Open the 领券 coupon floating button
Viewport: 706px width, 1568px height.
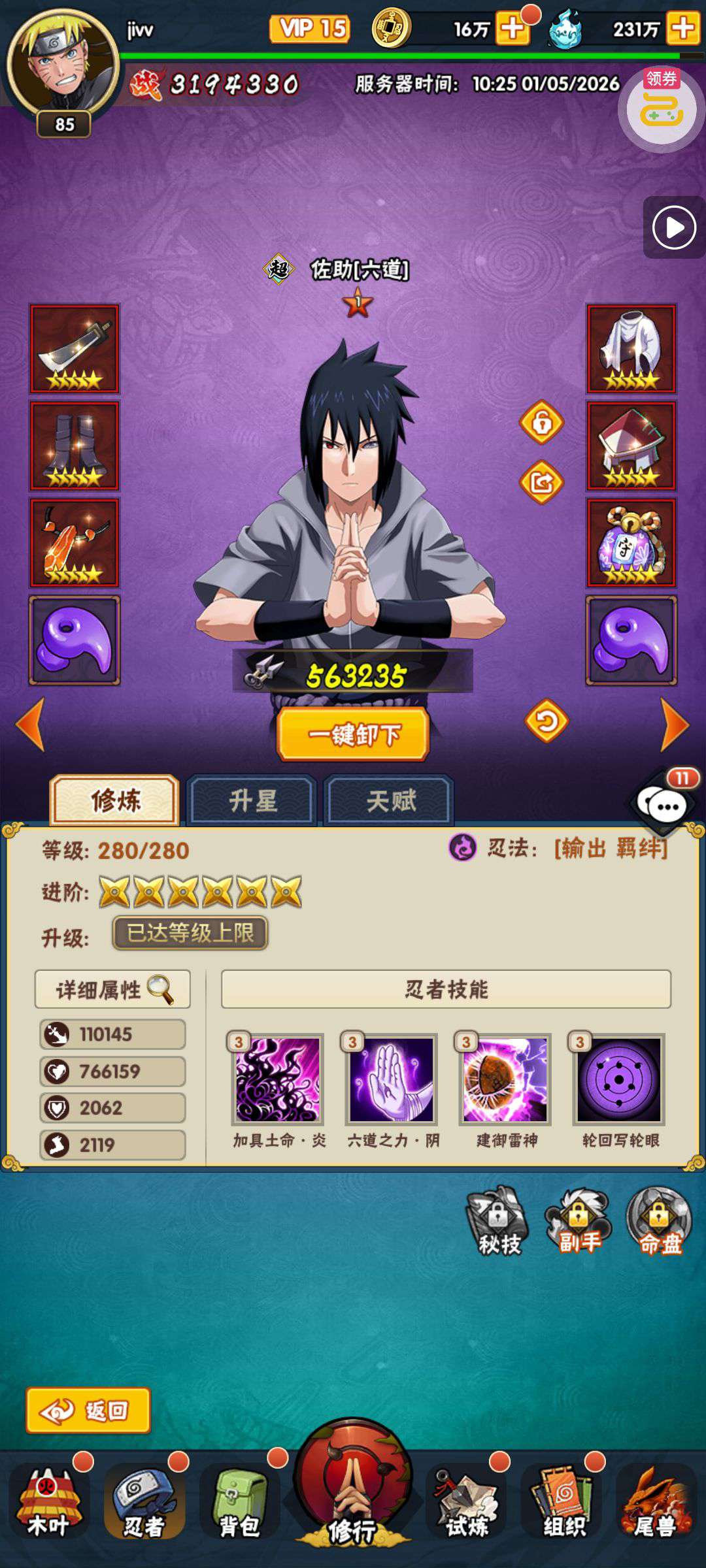point(661,108)
